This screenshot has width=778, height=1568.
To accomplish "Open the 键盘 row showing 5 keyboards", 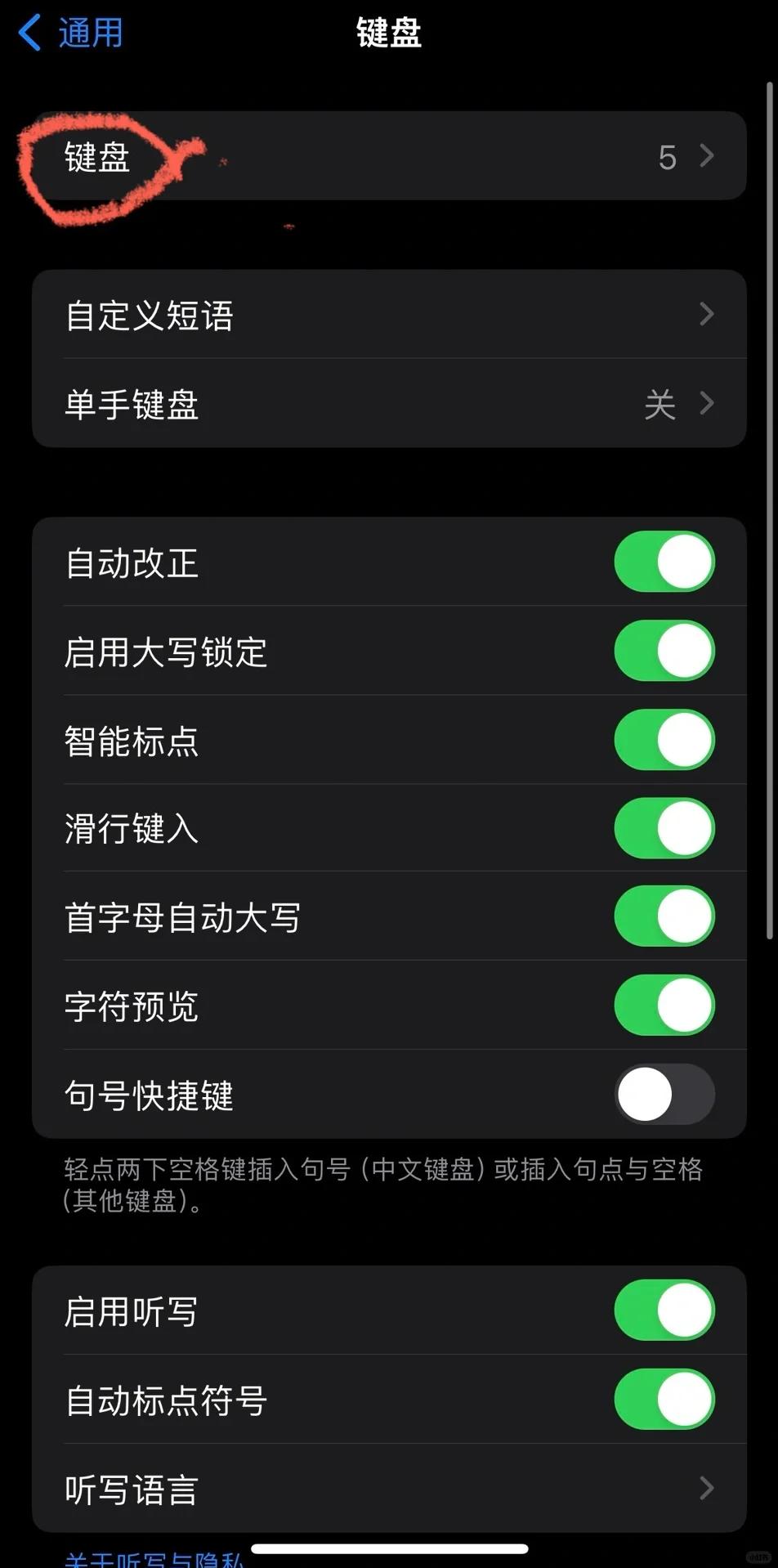I will point(389,156).
